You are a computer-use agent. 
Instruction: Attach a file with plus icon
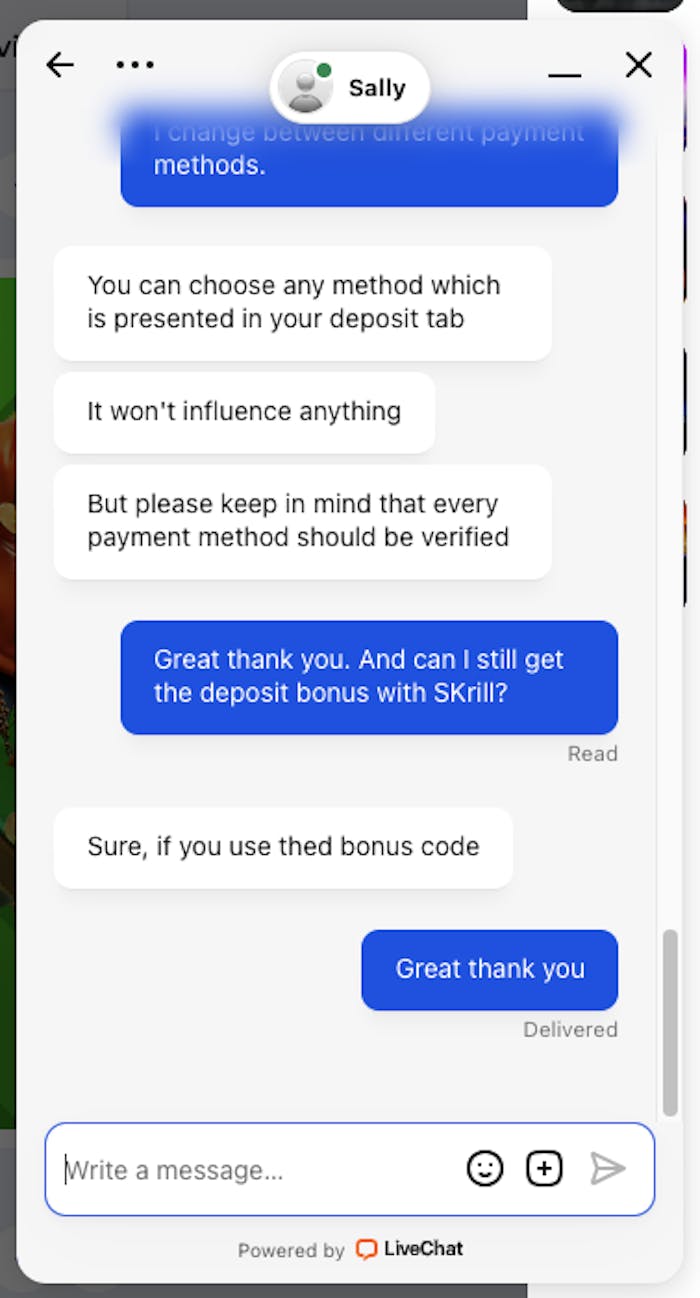(x=545, y=1168)
